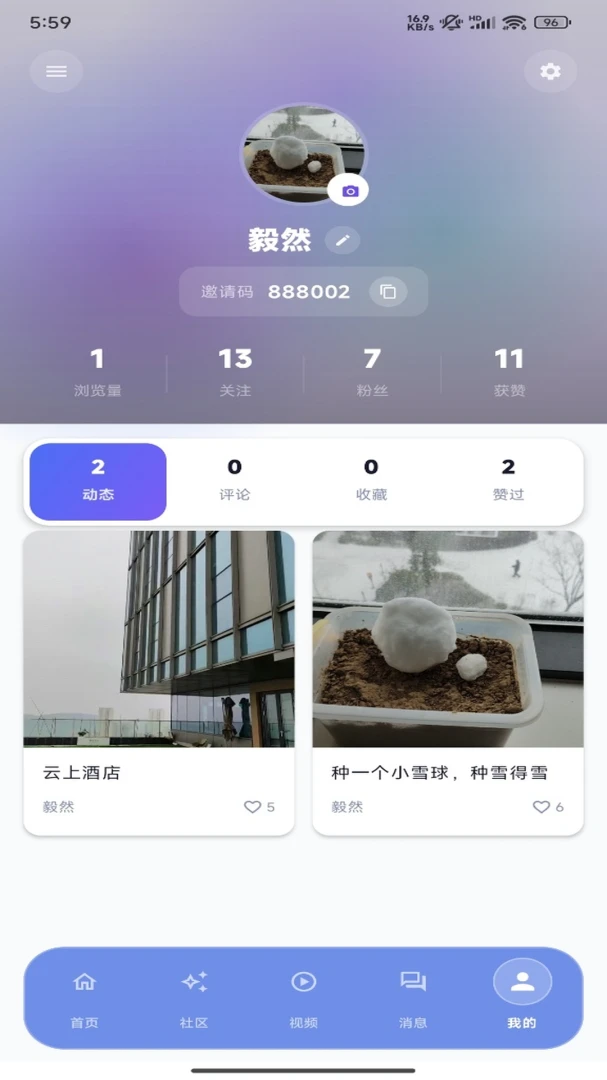Switch to the 赞过 tab
Screen dimensions: 607x1080
point(508,481)
